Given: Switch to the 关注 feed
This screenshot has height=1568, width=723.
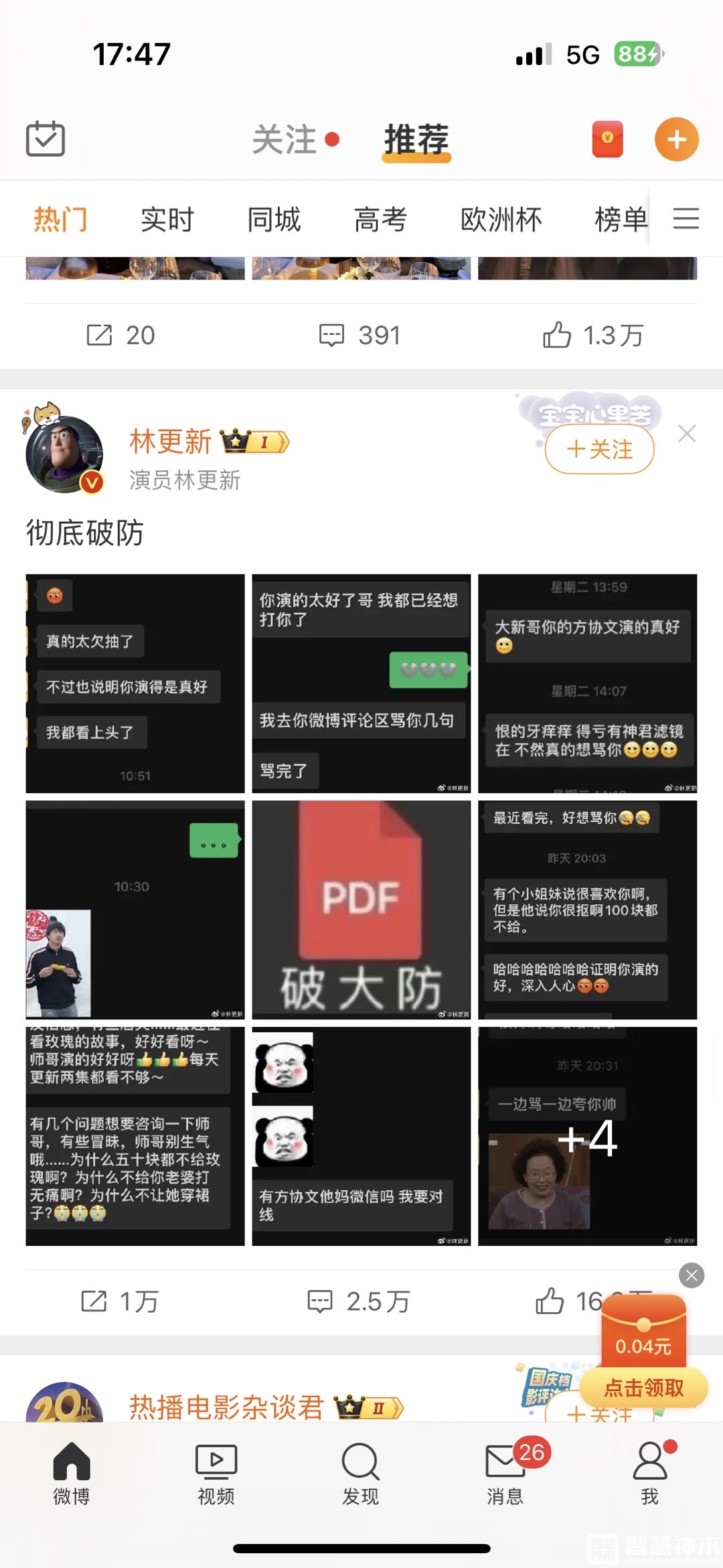Looking at the screenshot, I should pos(285,139).
